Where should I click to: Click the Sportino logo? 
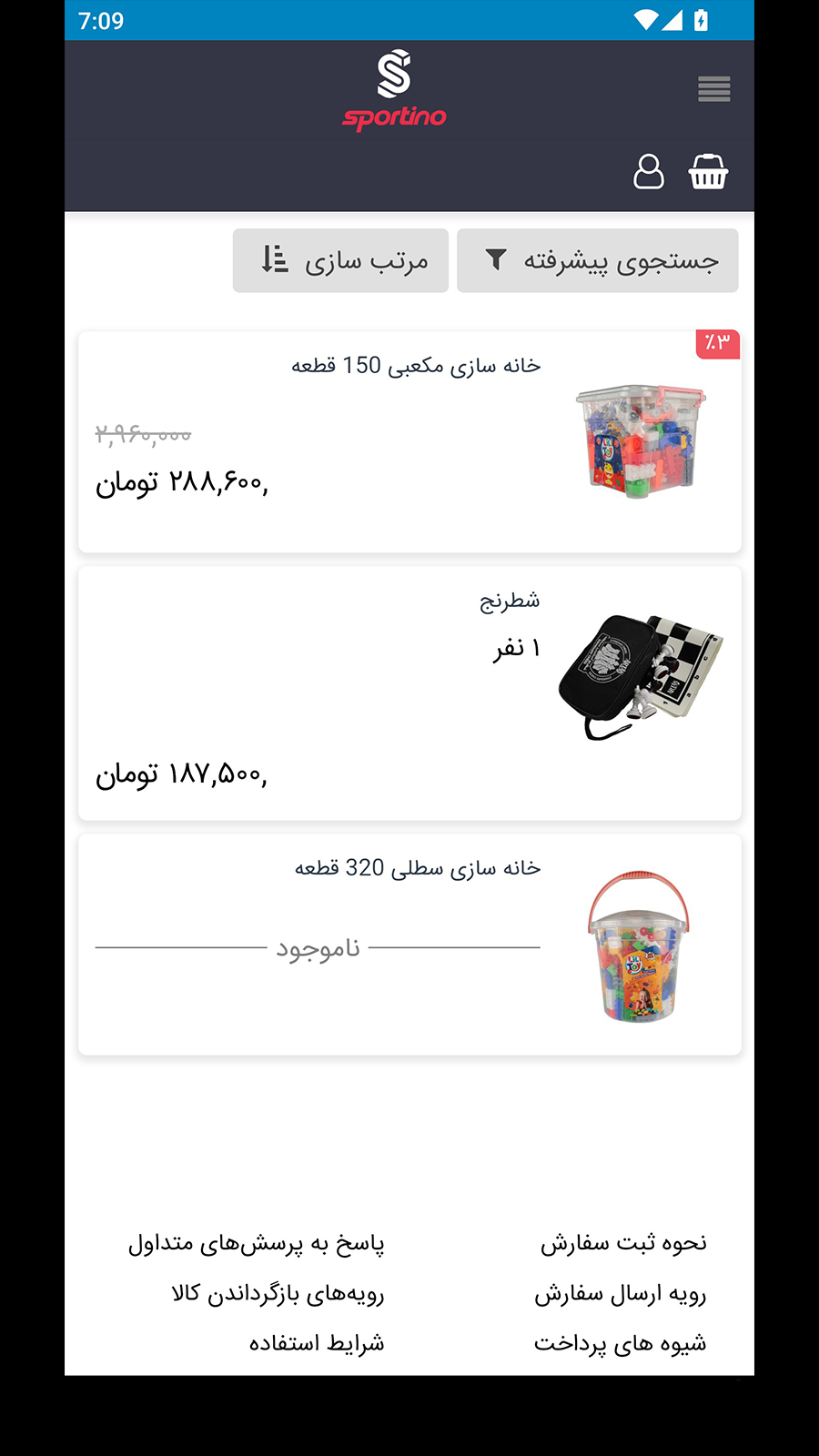(x=394, y=88)
